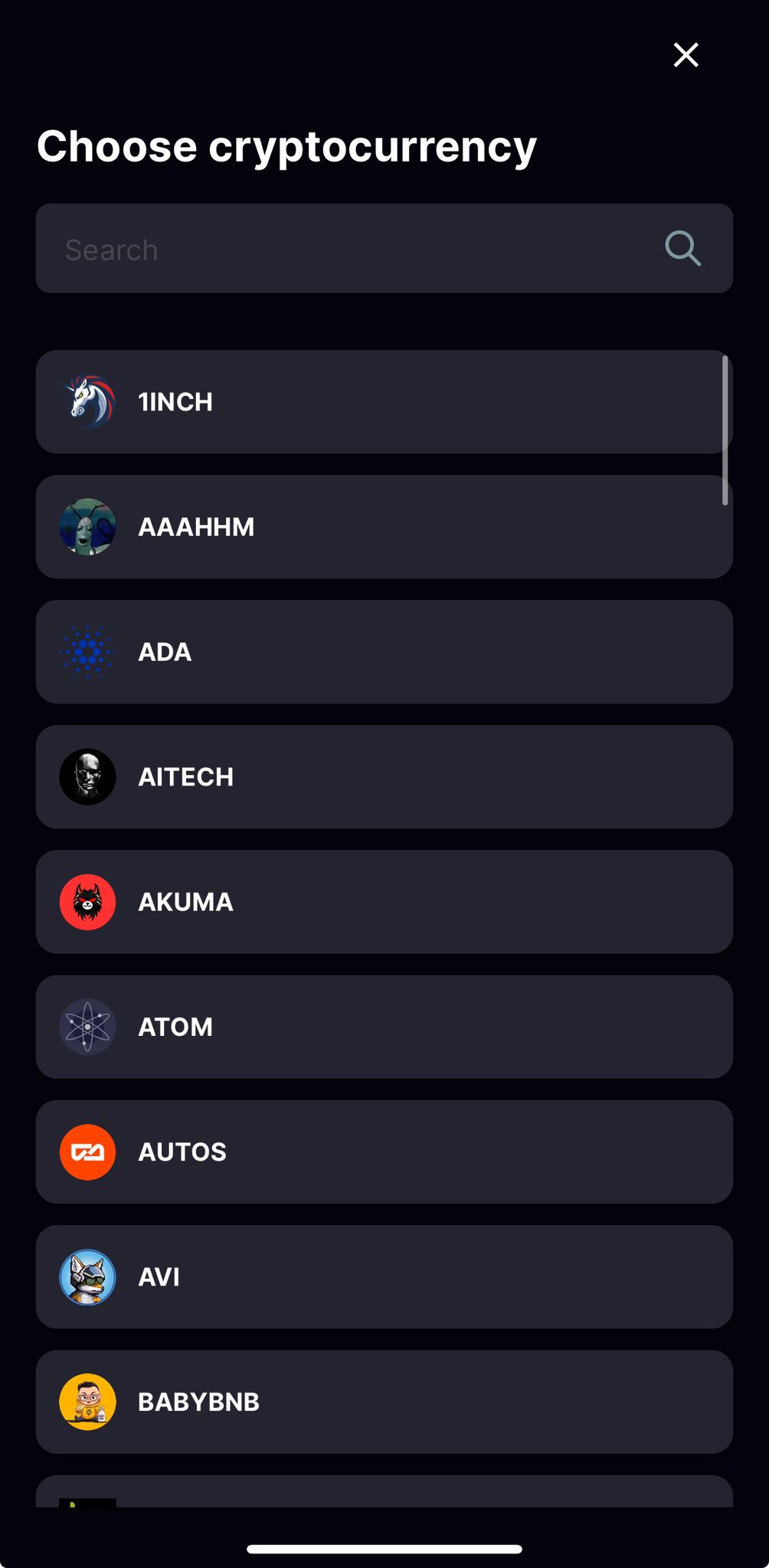Focus the Search field
769x1568 pixels.
(x=345, y=249)
